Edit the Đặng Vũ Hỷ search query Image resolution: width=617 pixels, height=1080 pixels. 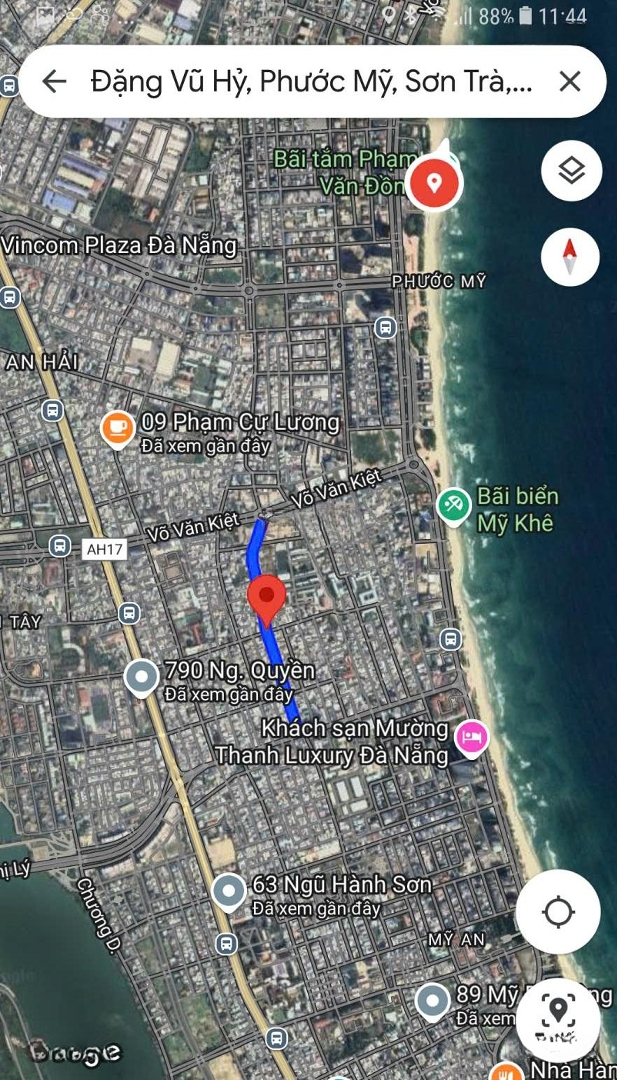coord(310,82)
